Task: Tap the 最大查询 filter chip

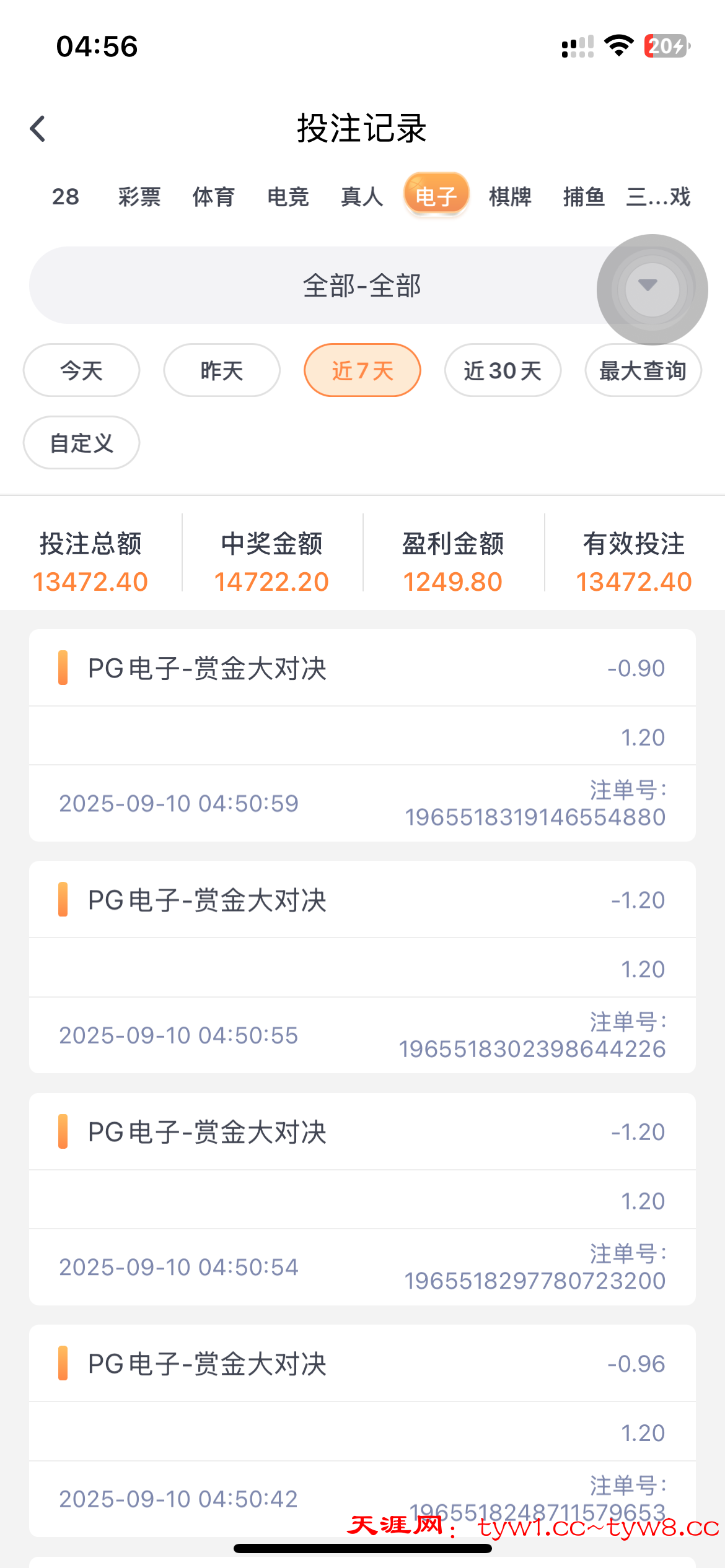Action: pyautogui.click(x=643, y=370)
